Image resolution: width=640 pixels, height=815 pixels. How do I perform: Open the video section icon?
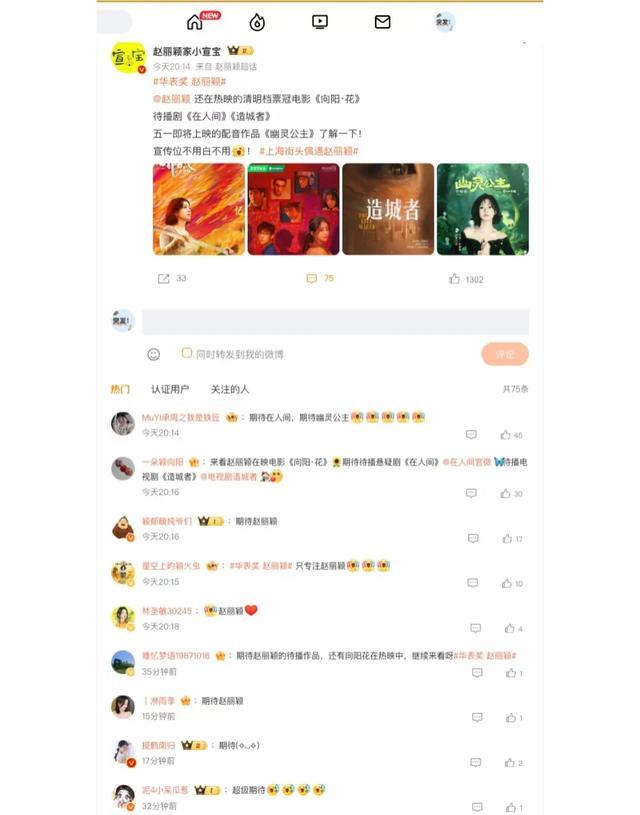(x=320, y=22)
